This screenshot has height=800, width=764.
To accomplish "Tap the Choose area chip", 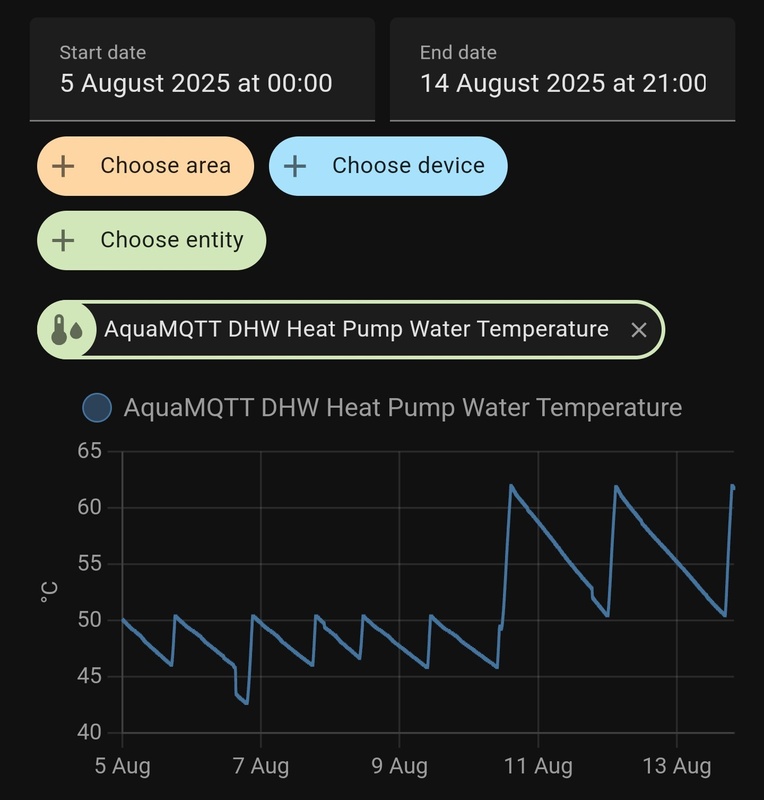I will click(x=146, y=166).
